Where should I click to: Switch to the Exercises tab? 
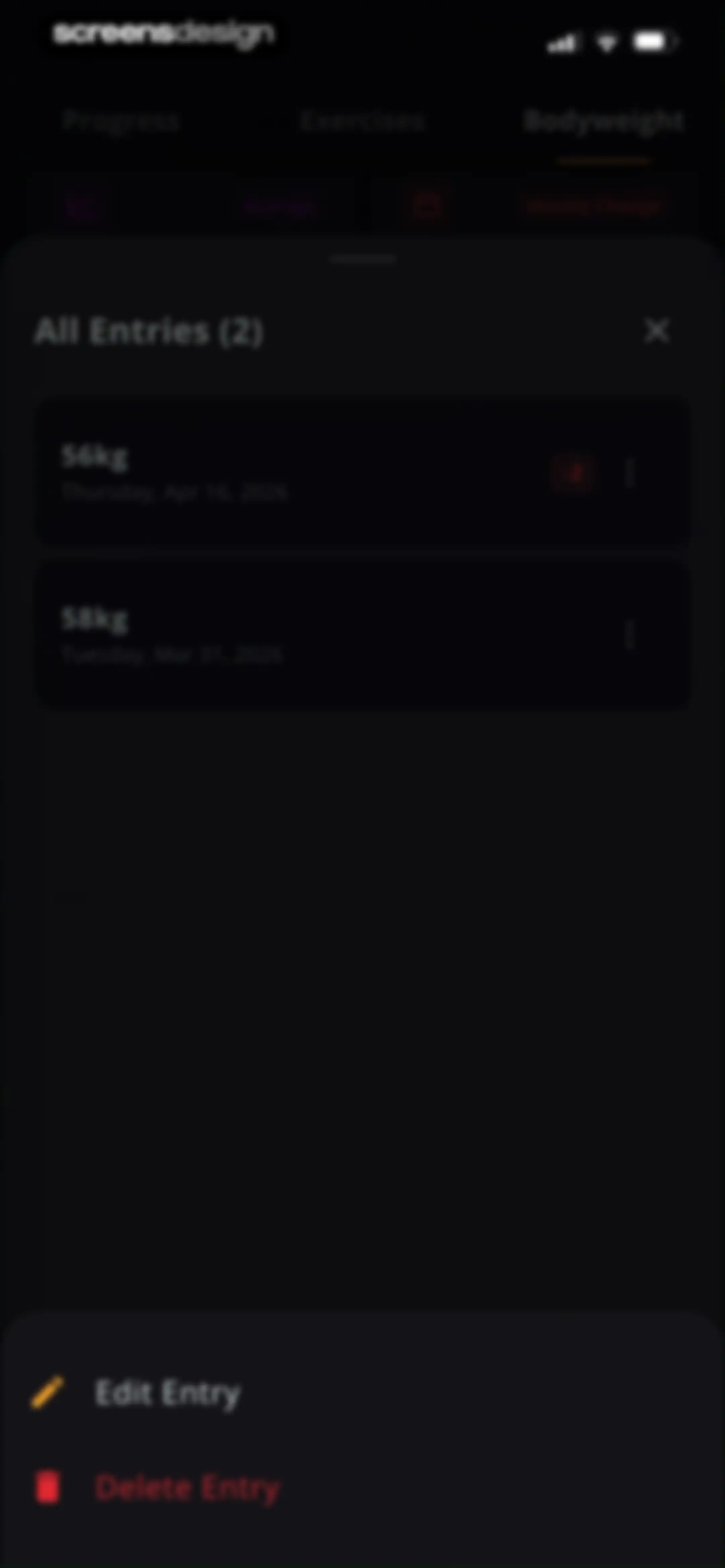click(x=361, y=121)
